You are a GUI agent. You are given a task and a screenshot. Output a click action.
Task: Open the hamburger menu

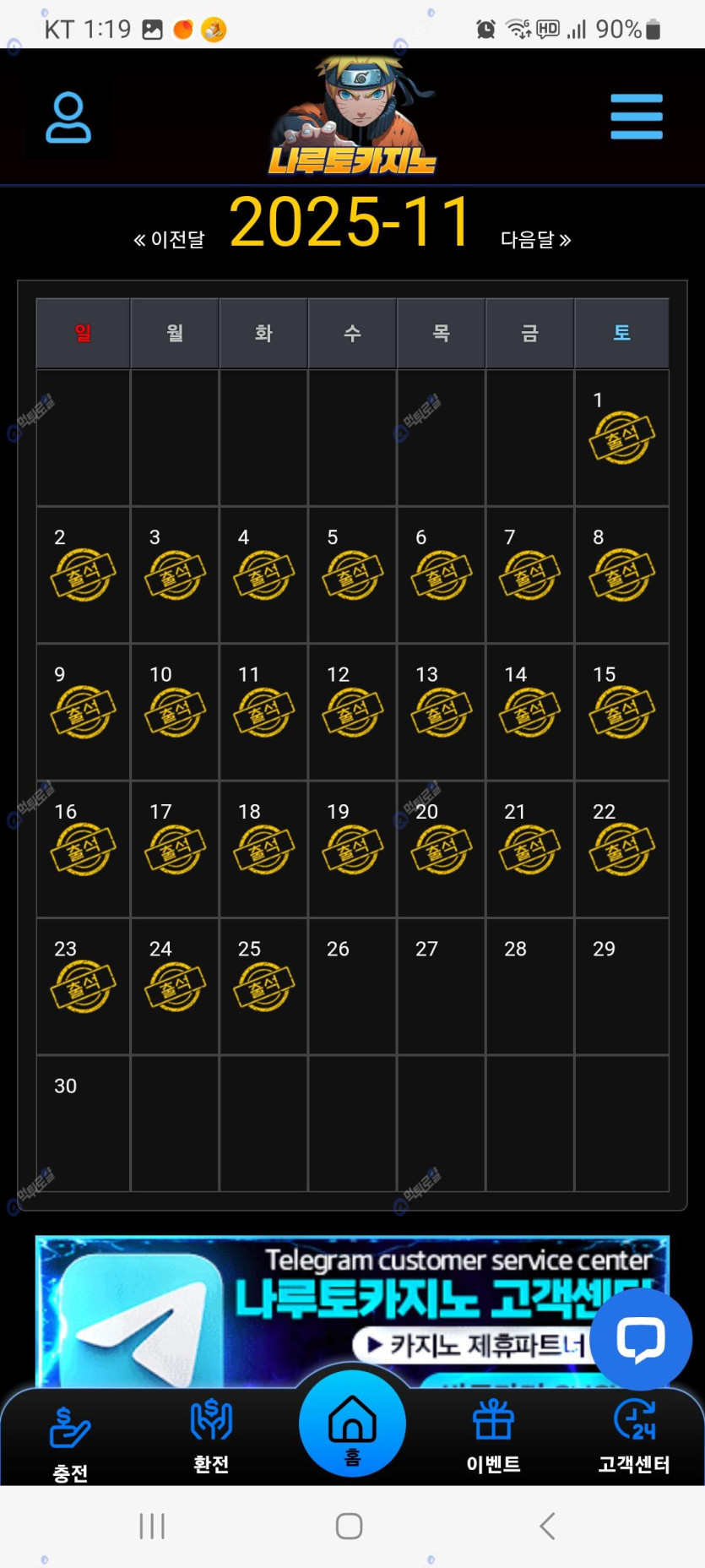coord(636,117)
